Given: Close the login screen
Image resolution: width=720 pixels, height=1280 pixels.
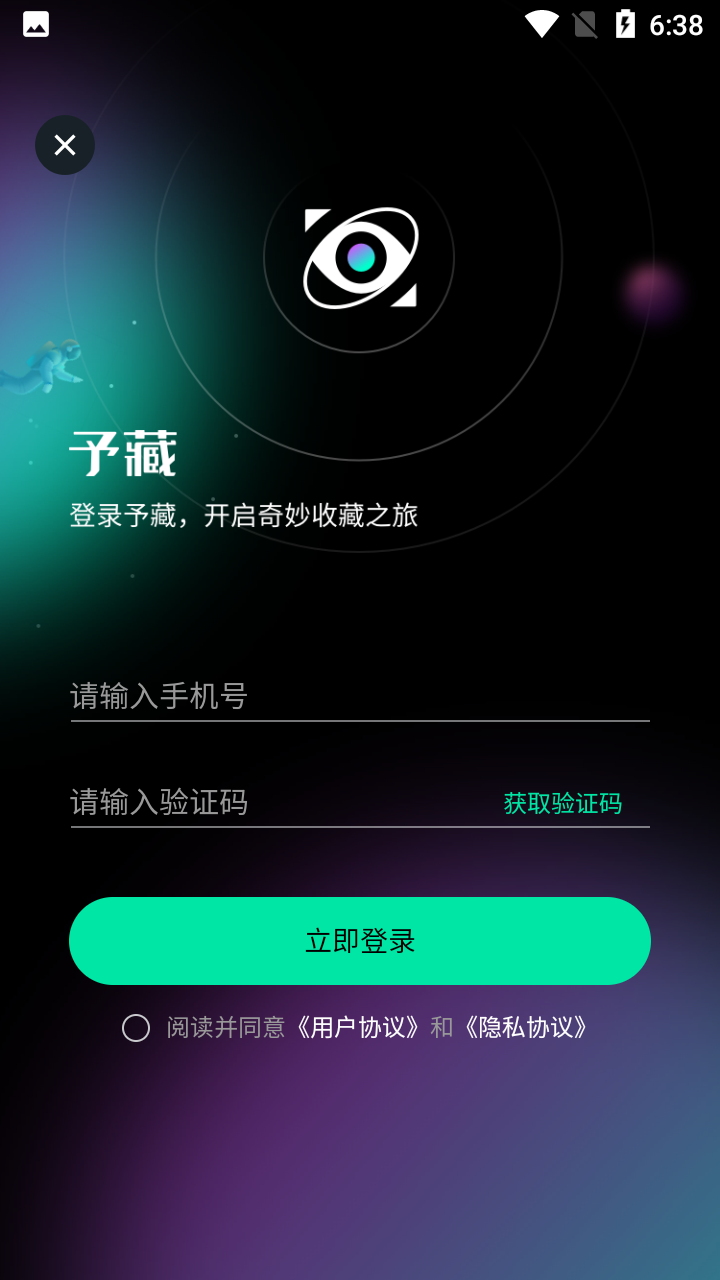Looking at the screenshot, I should (x=65, y=146).
